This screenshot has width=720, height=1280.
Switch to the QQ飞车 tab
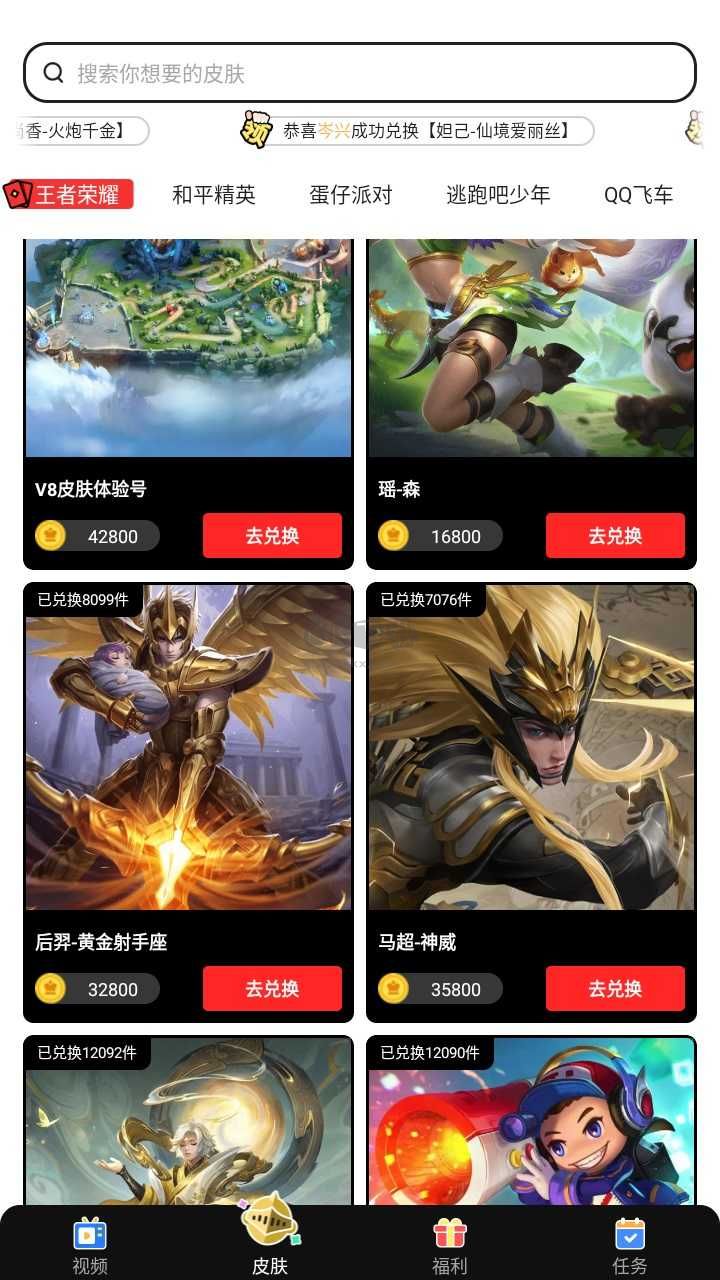point(636,195)
